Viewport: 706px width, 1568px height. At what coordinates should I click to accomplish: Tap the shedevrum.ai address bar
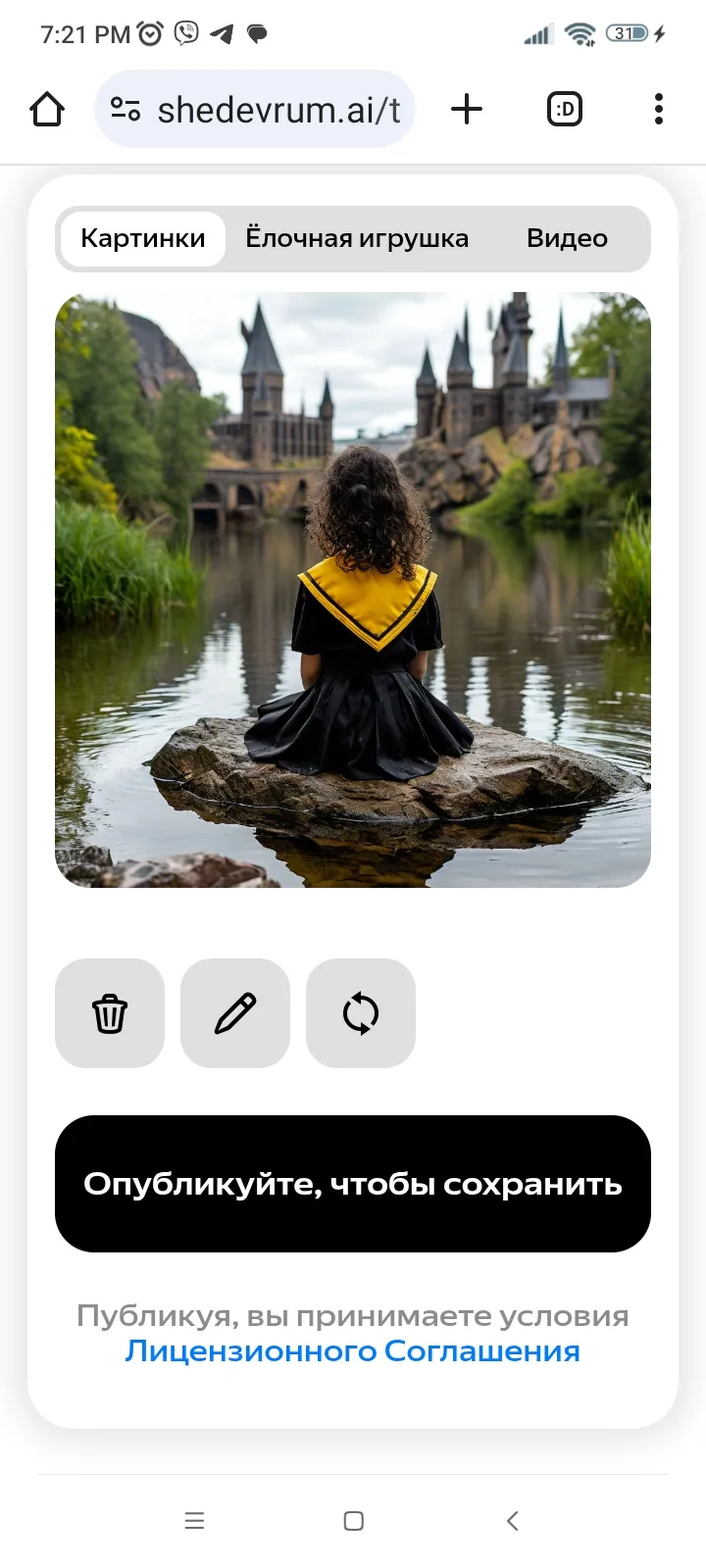255,110
